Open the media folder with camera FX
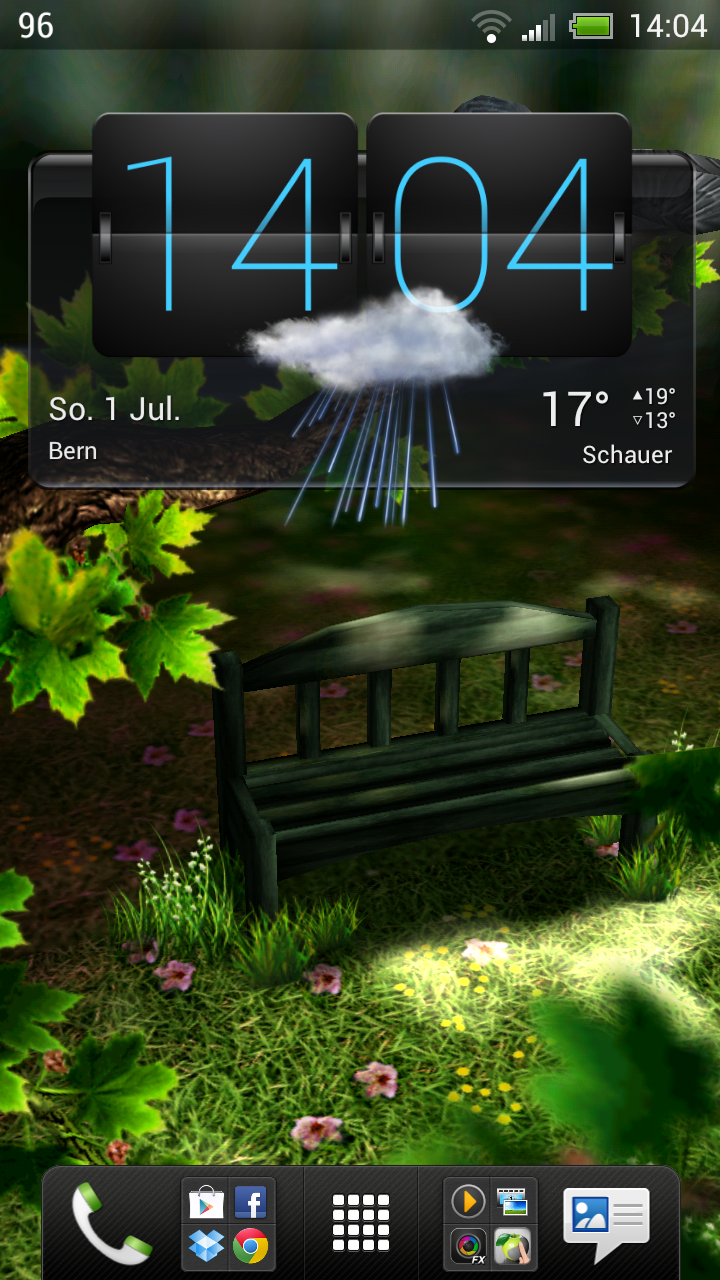The width and height of the screenshot is (720, 1280). tap(491, 1223)
